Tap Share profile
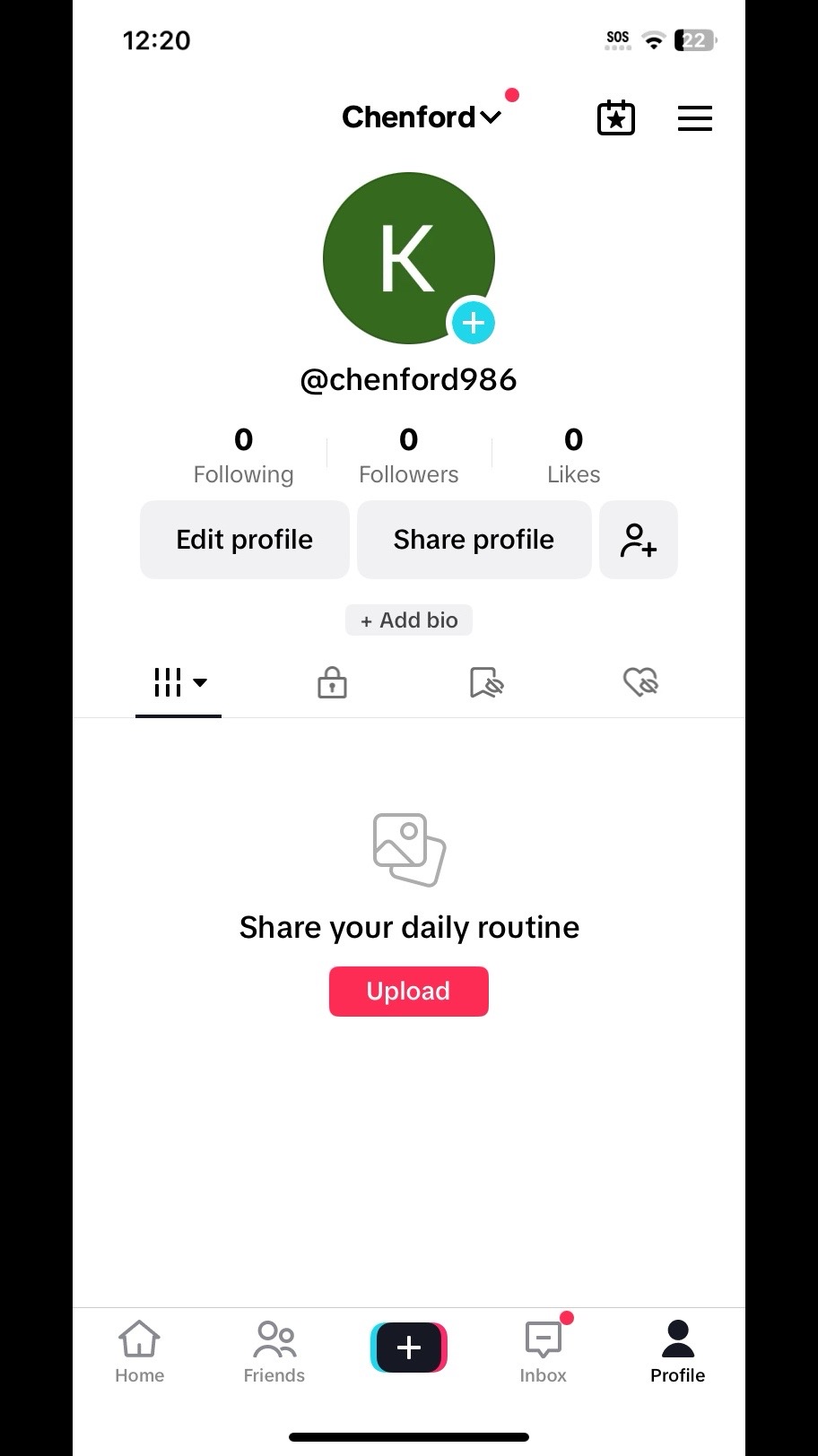This screenshot has height=1456, width=818. pyautogui.click(x=474, y=540)
